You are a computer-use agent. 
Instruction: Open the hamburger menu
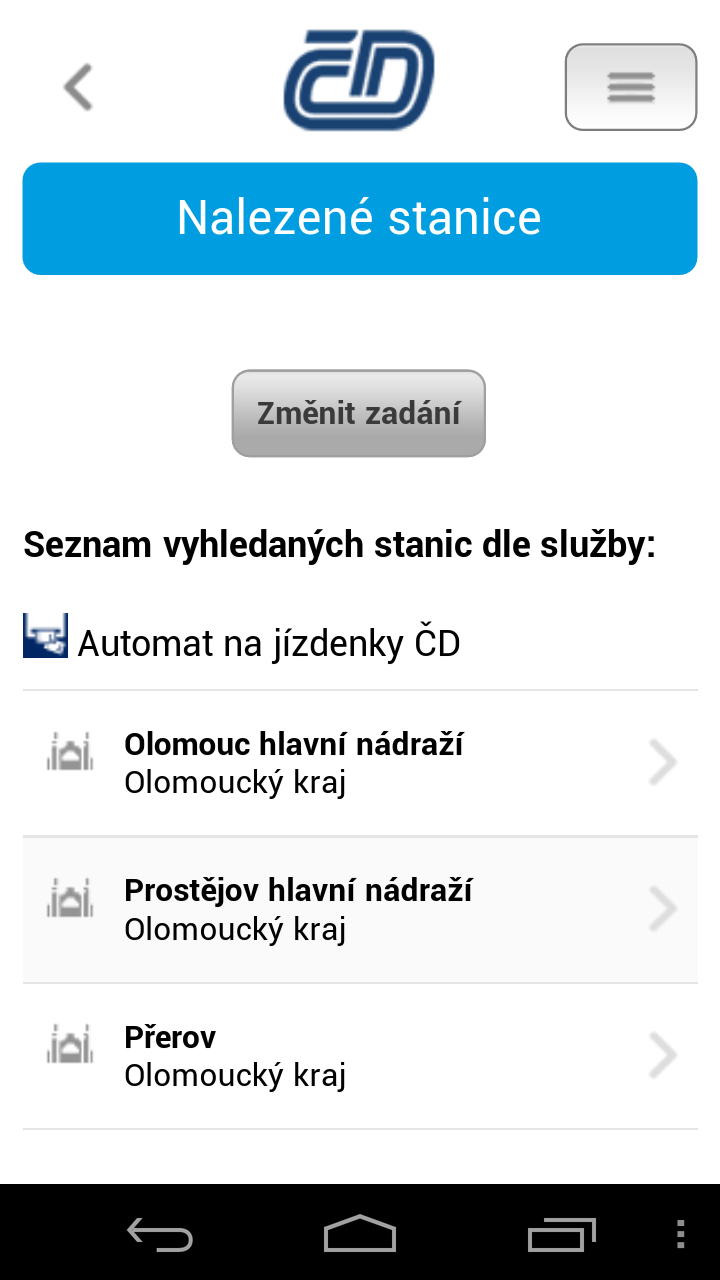click(x=630, y=87)
